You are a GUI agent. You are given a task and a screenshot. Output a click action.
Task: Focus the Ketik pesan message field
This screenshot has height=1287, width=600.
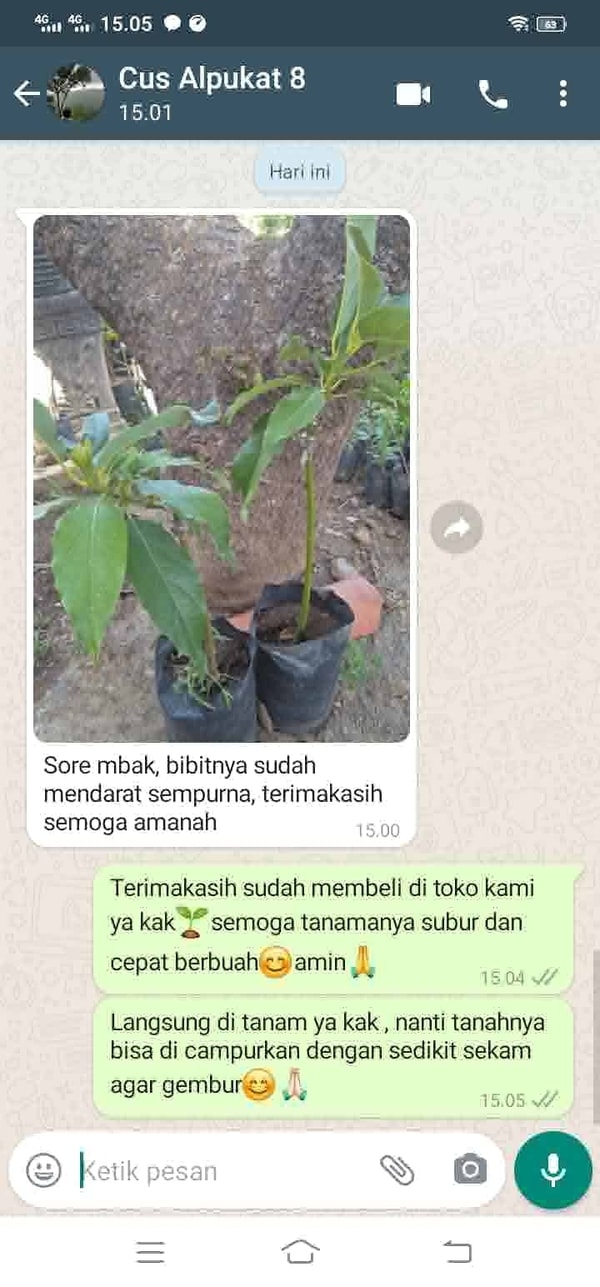tap(220, 1171)
